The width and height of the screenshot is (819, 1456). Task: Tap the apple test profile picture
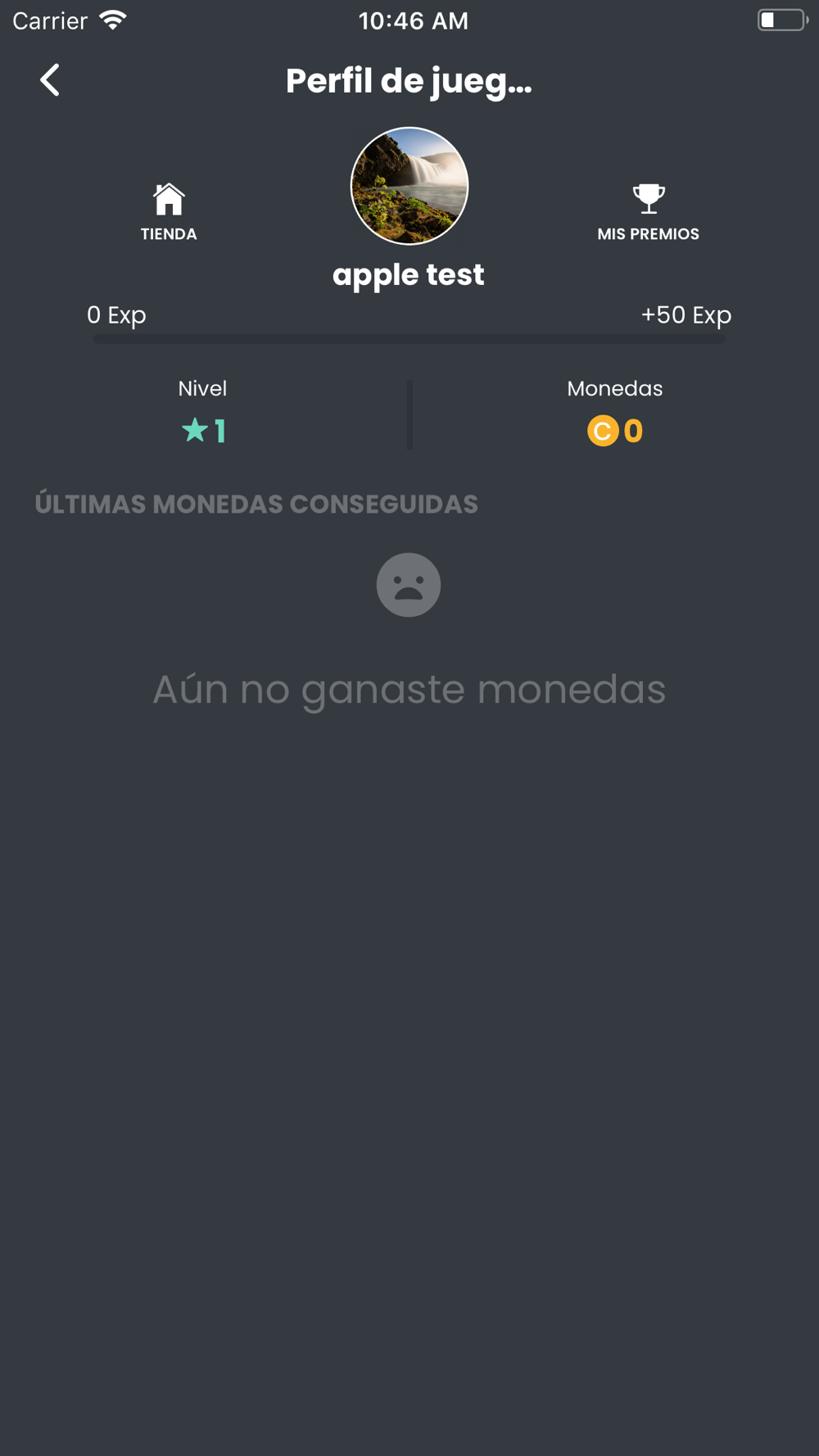pos(409,186)
